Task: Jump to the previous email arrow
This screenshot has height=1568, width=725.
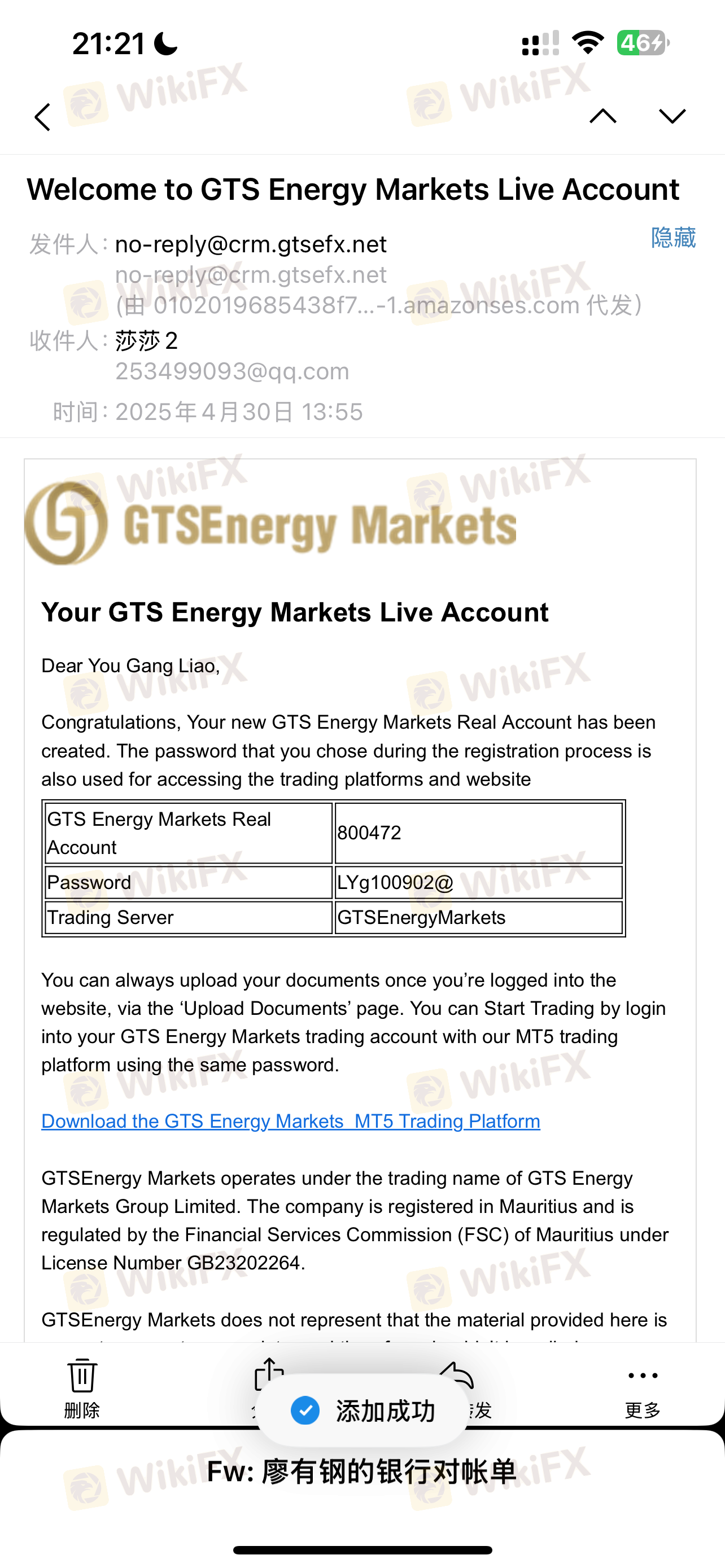Action: [602, 116]
